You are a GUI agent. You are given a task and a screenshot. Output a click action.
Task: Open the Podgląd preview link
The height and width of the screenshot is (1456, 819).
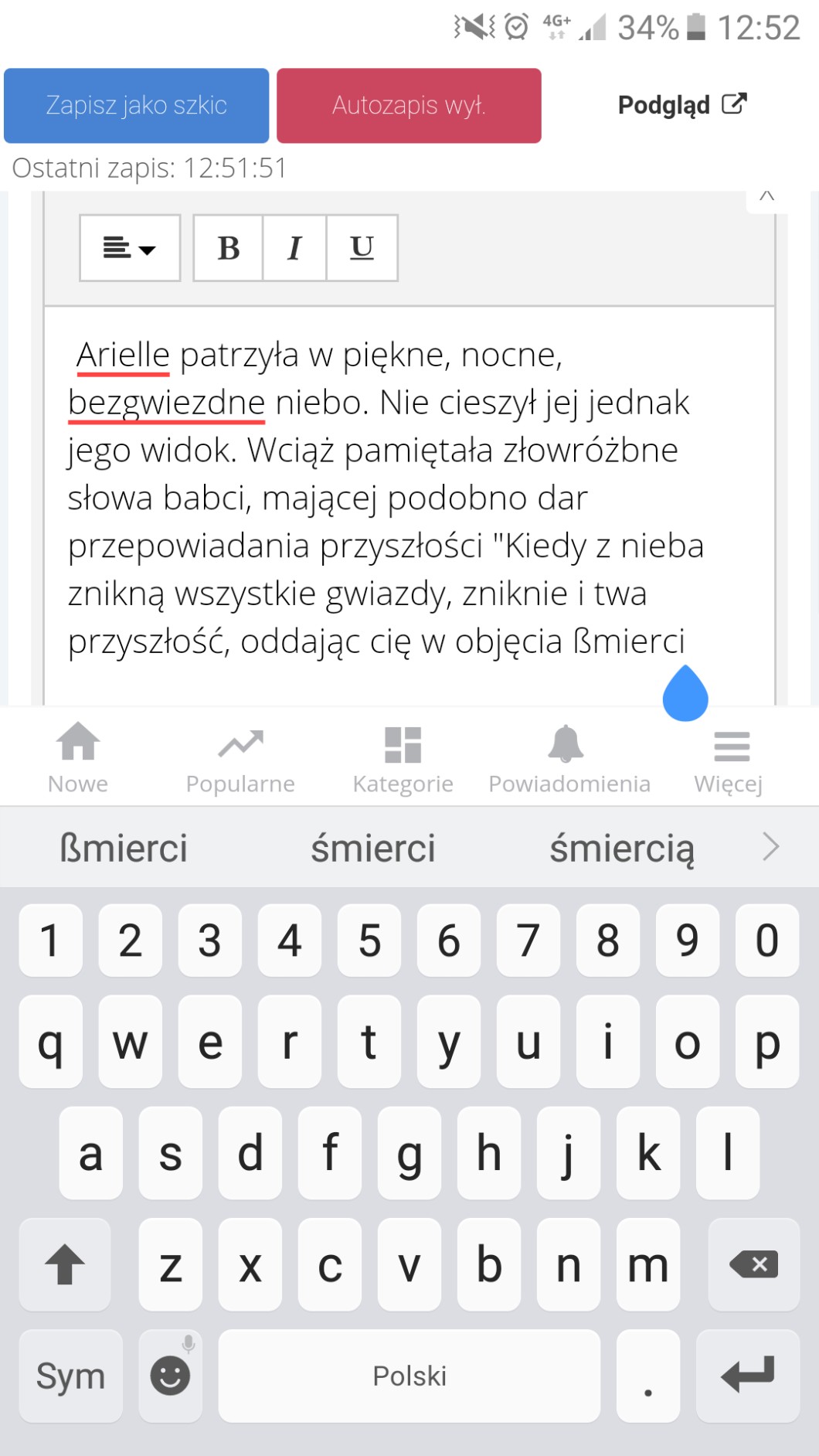click(681, 104)
